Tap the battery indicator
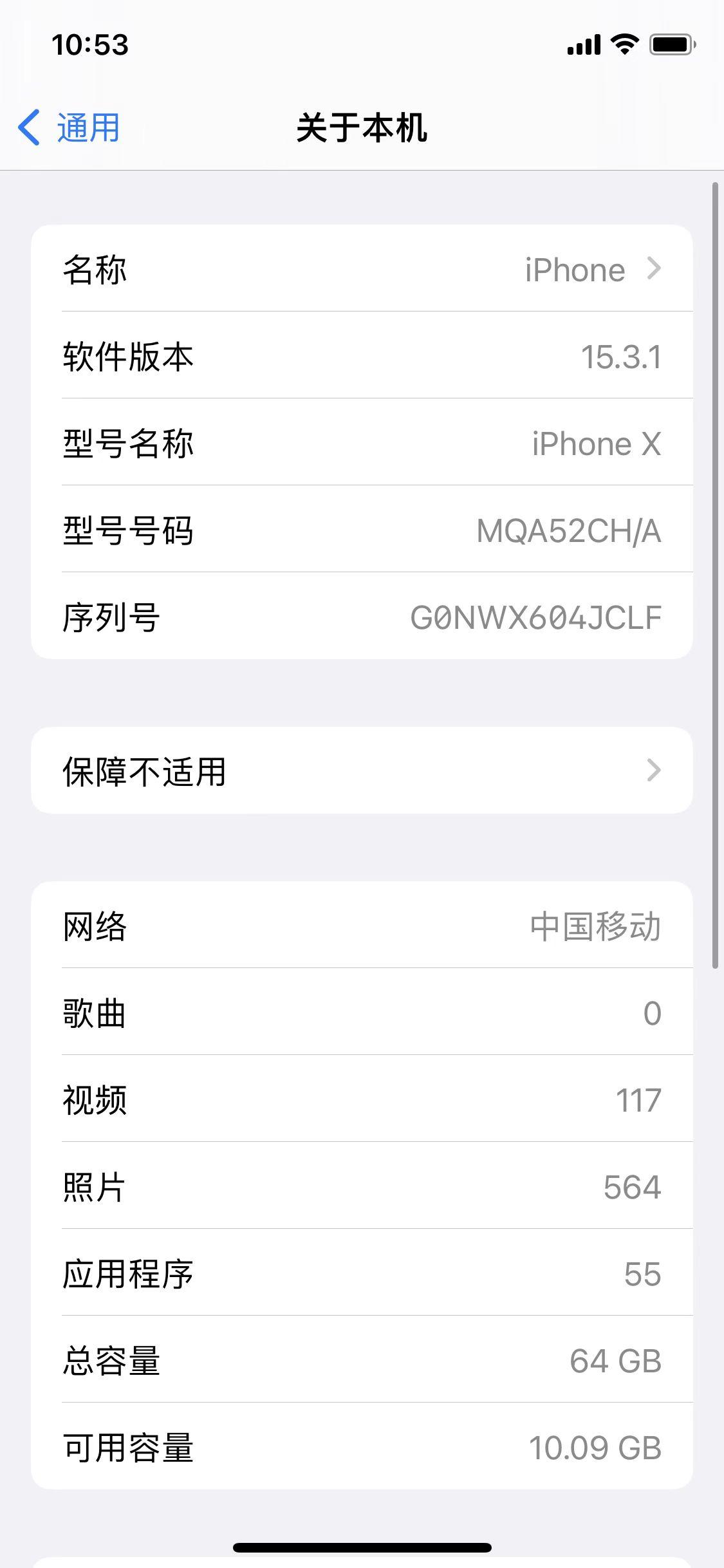 [669, 44]
